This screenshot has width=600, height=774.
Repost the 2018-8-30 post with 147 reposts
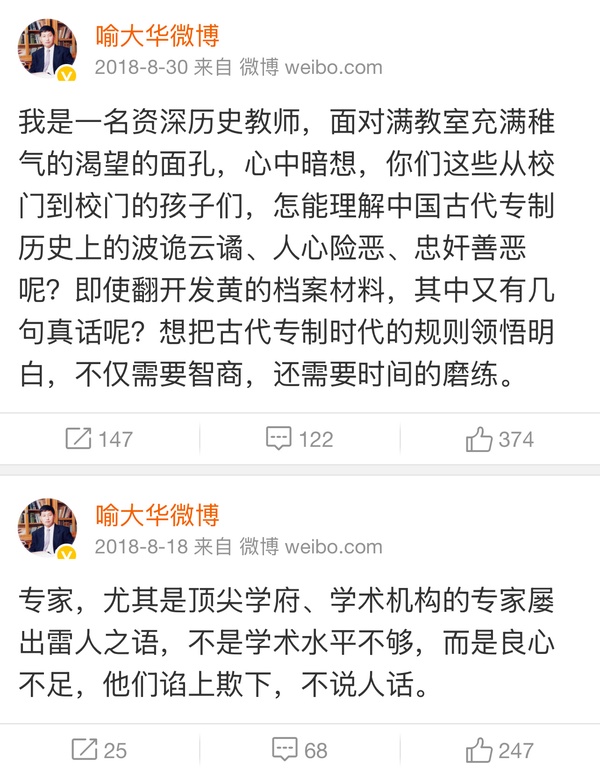98,438
